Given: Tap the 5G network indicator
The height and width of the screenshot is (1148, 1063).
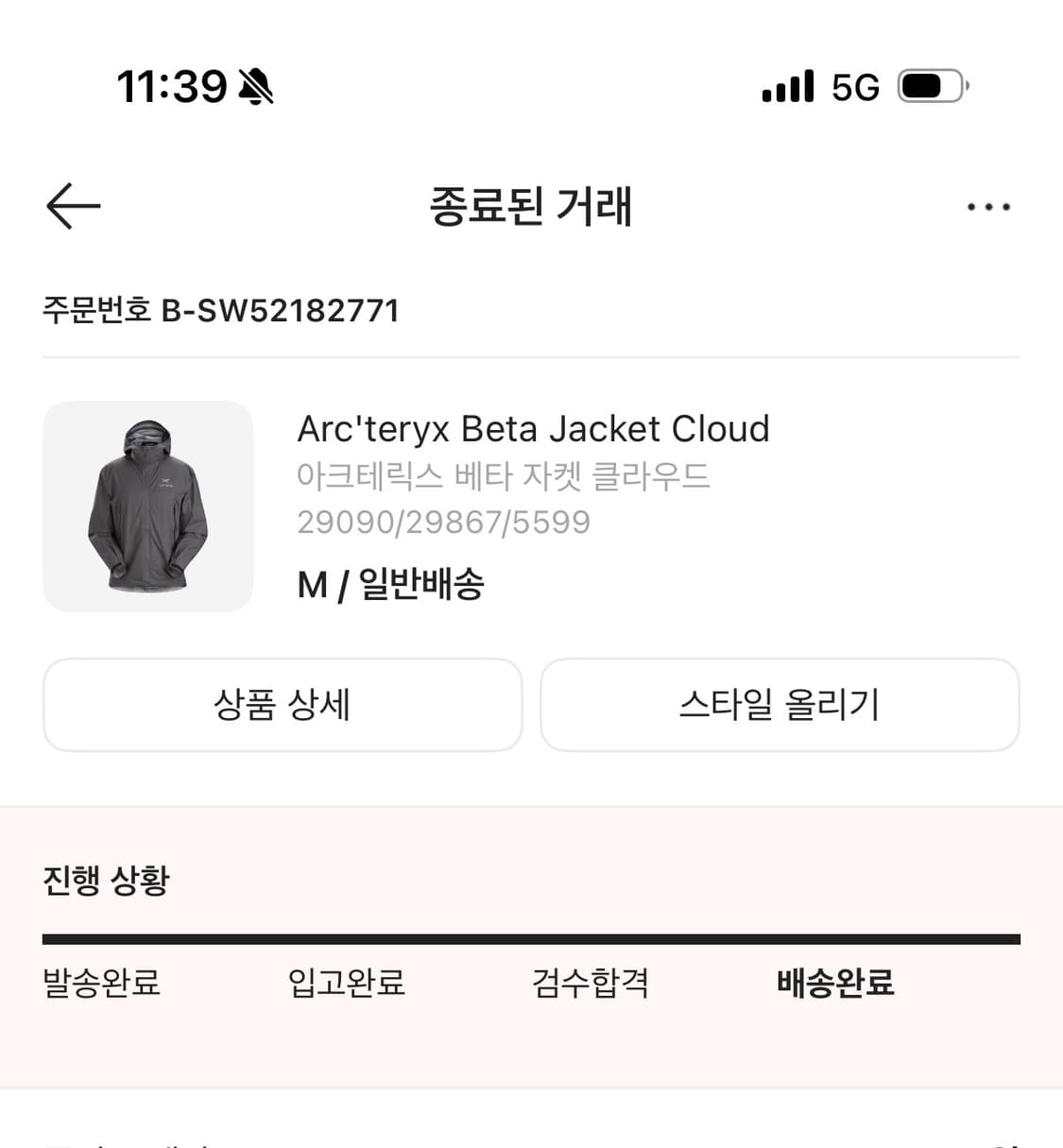Looking at the screenshot, I should 853,86.
